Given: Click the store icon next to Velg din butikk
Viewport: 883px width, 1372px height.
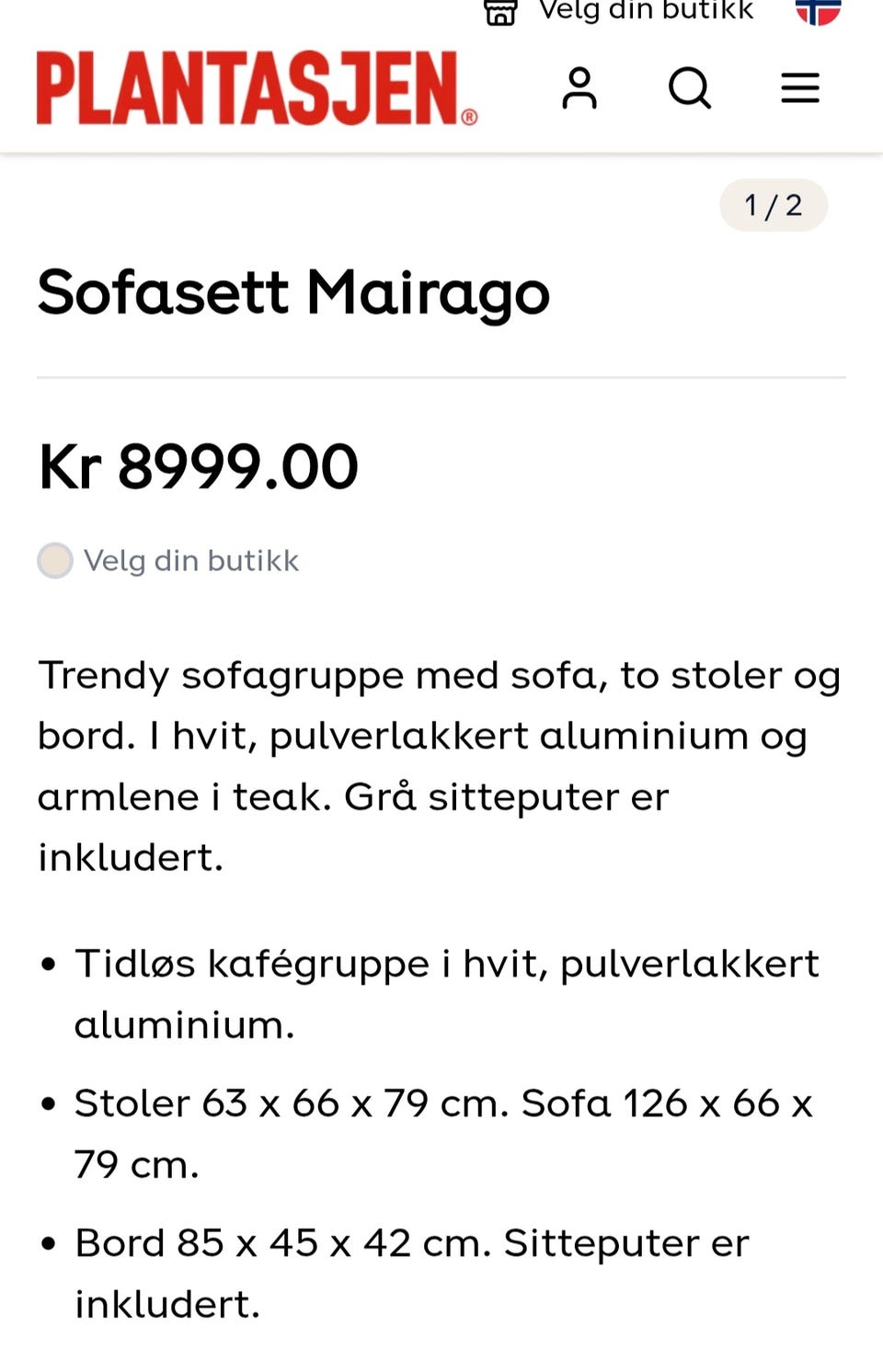Looking at the screenshot, I should point(499,12).
